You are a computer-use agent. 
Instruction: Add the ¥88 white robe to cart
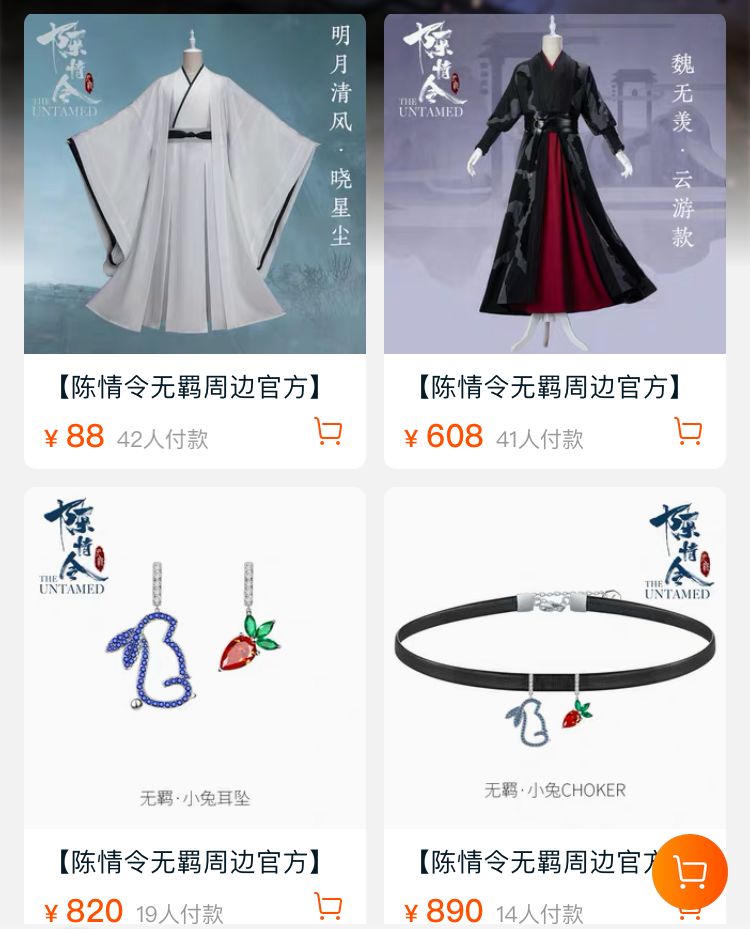click(x=328, y=432)
